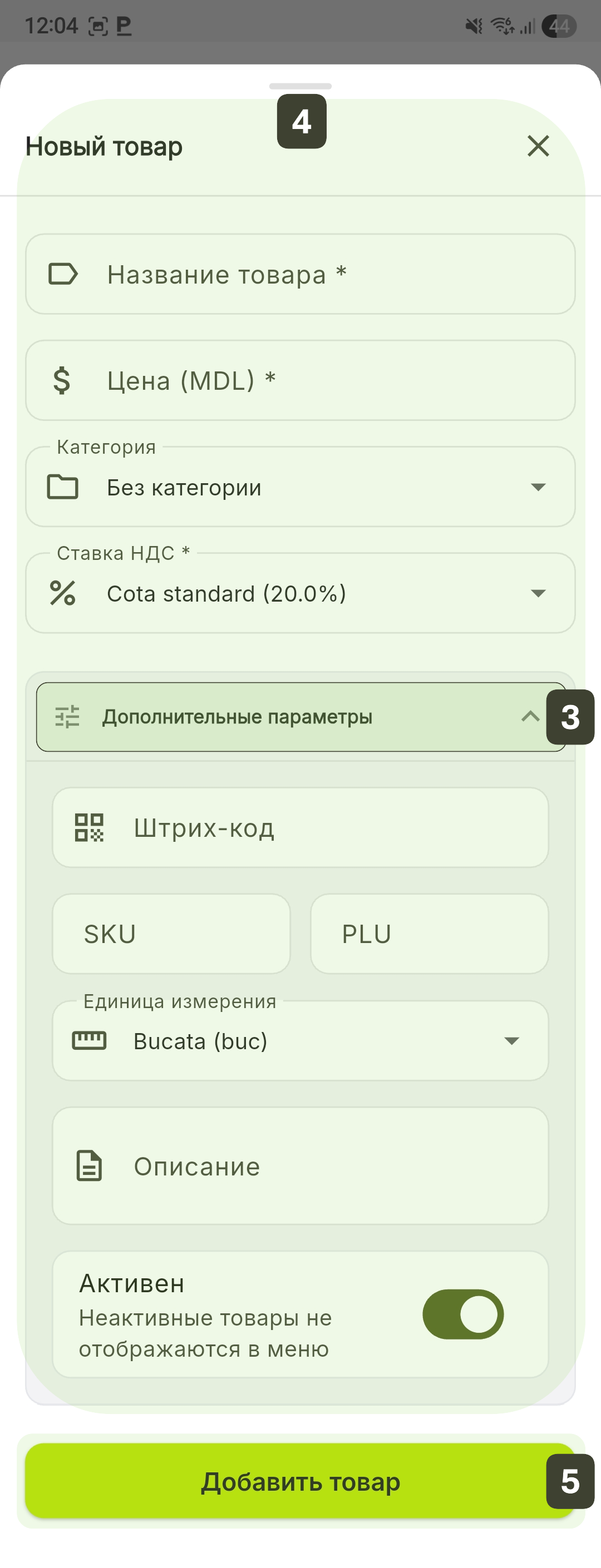Tap the Цена (MDL) field
This screenshot has height=1568, width=601.
[300, 380]
